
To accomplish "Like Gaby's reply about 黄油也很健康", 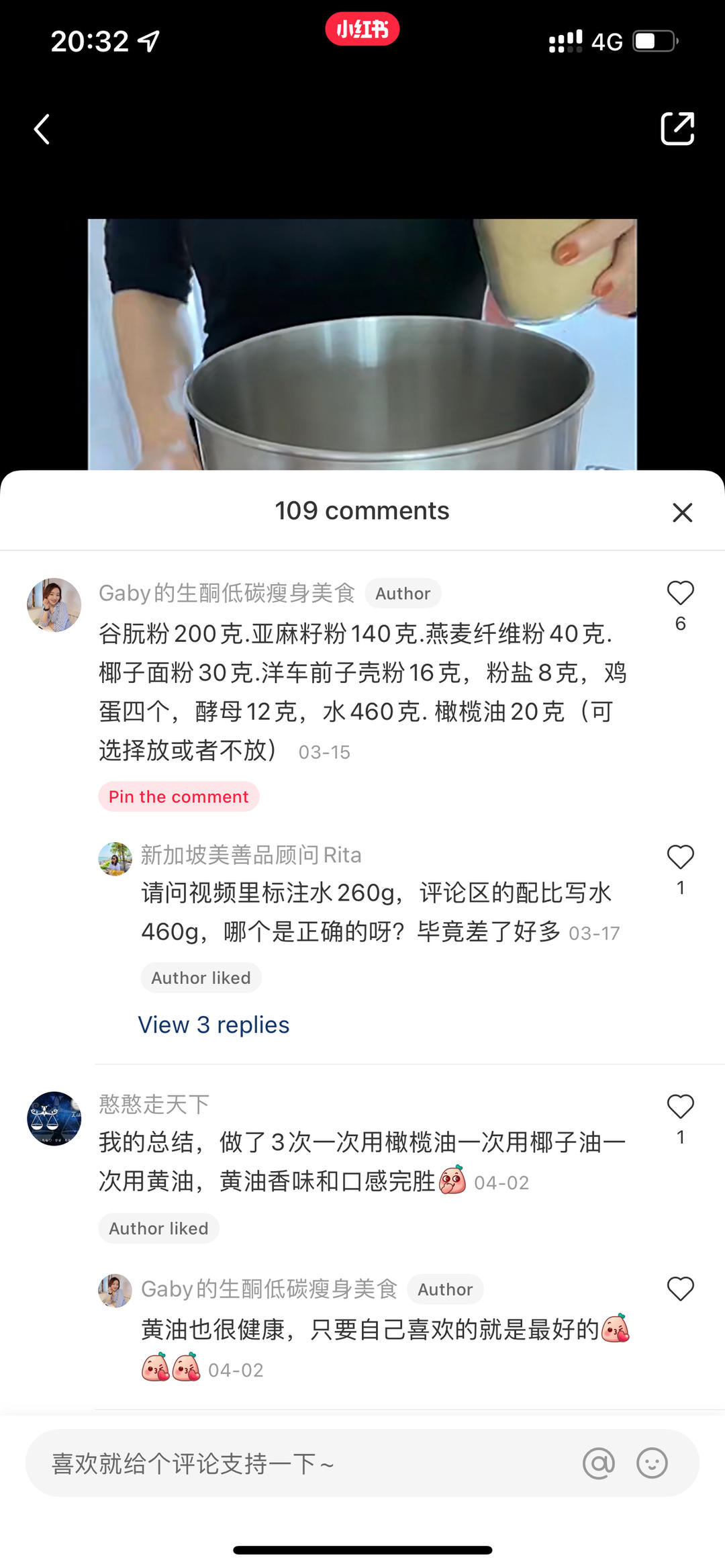I will (x=680, y=1289).
